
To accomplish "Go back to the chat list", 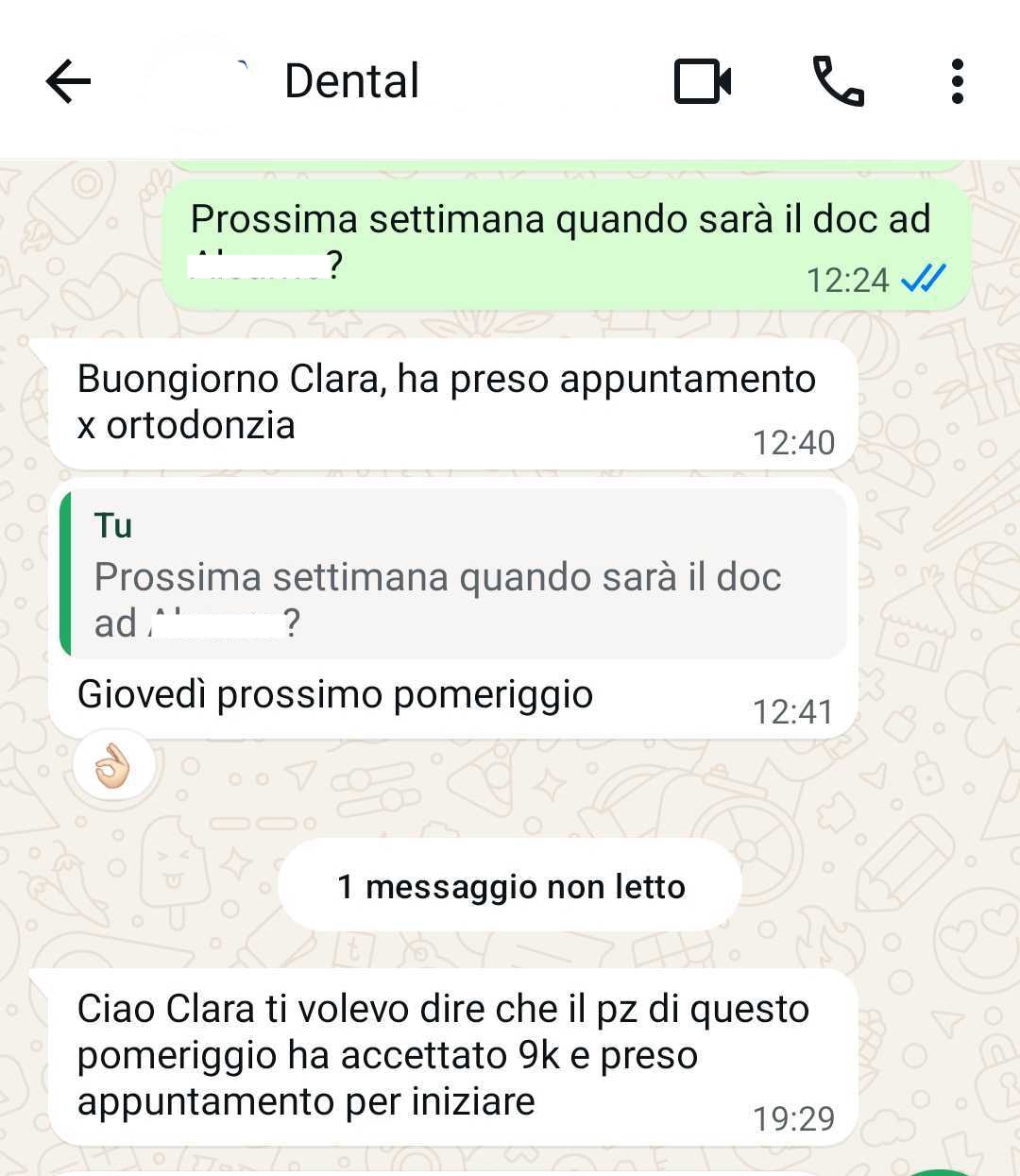I will pyautogui.click(x=68, y=81).
